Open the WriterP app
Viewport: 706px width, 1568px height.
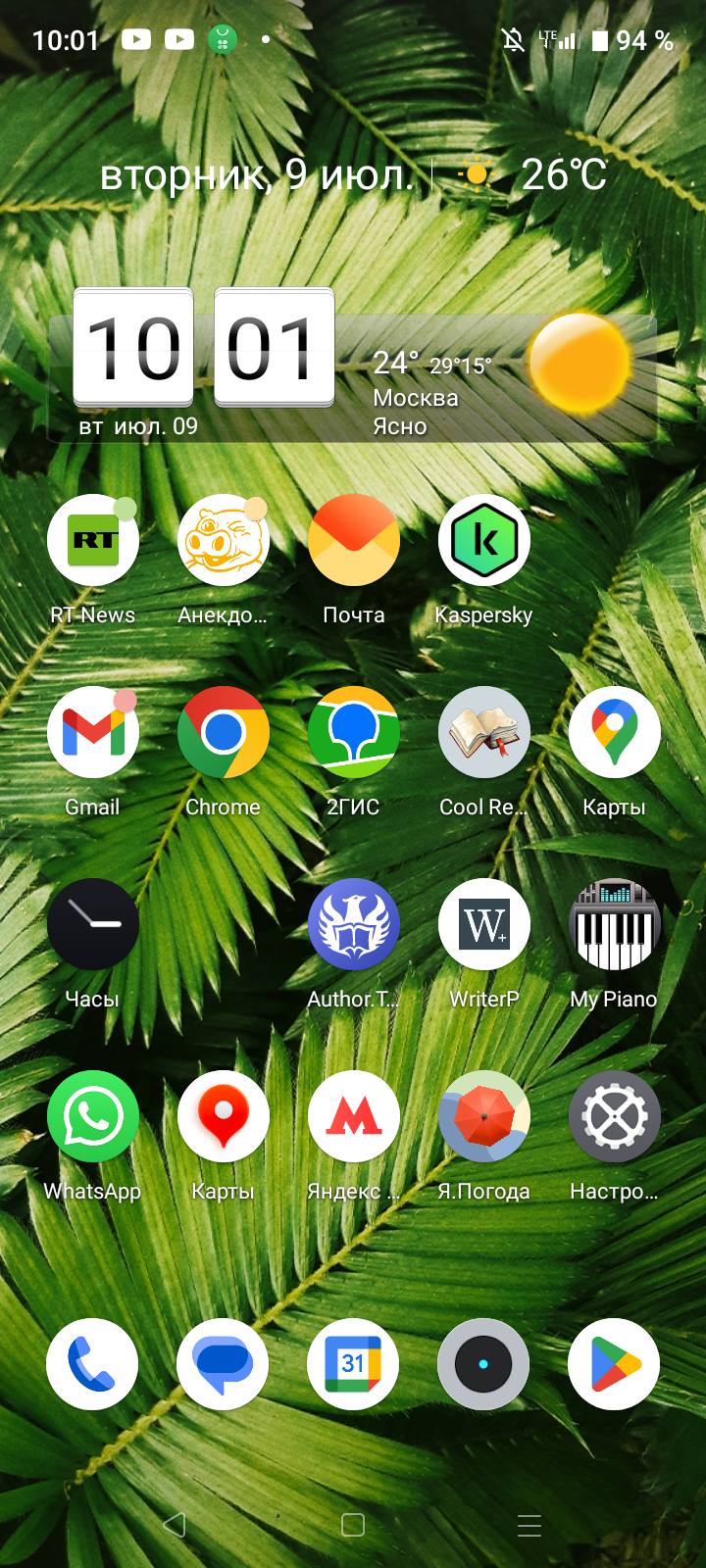tap(483, 924)
